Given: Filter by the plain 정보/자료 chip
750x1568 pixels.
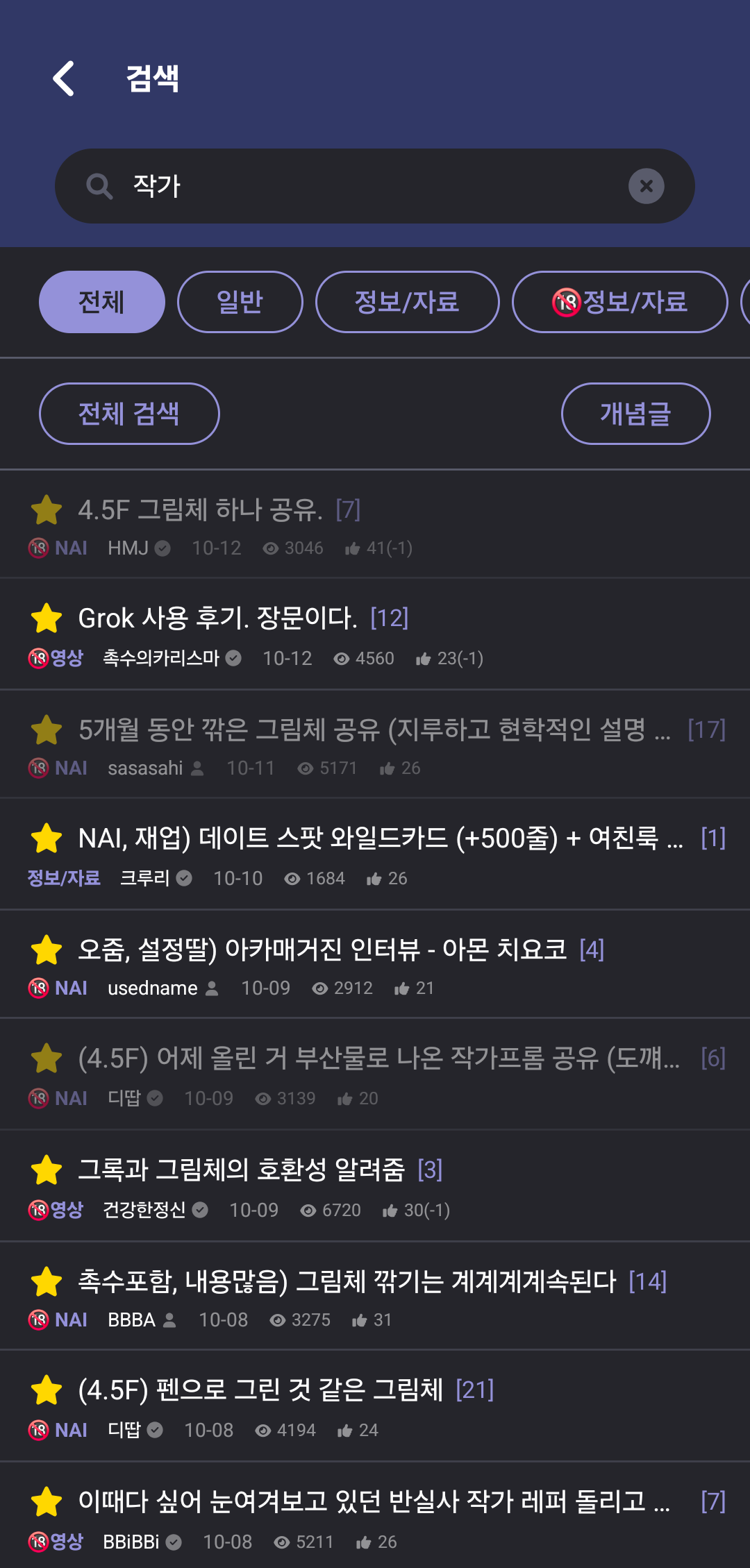Looking at the screenshot, I should (x=407, y=302).
